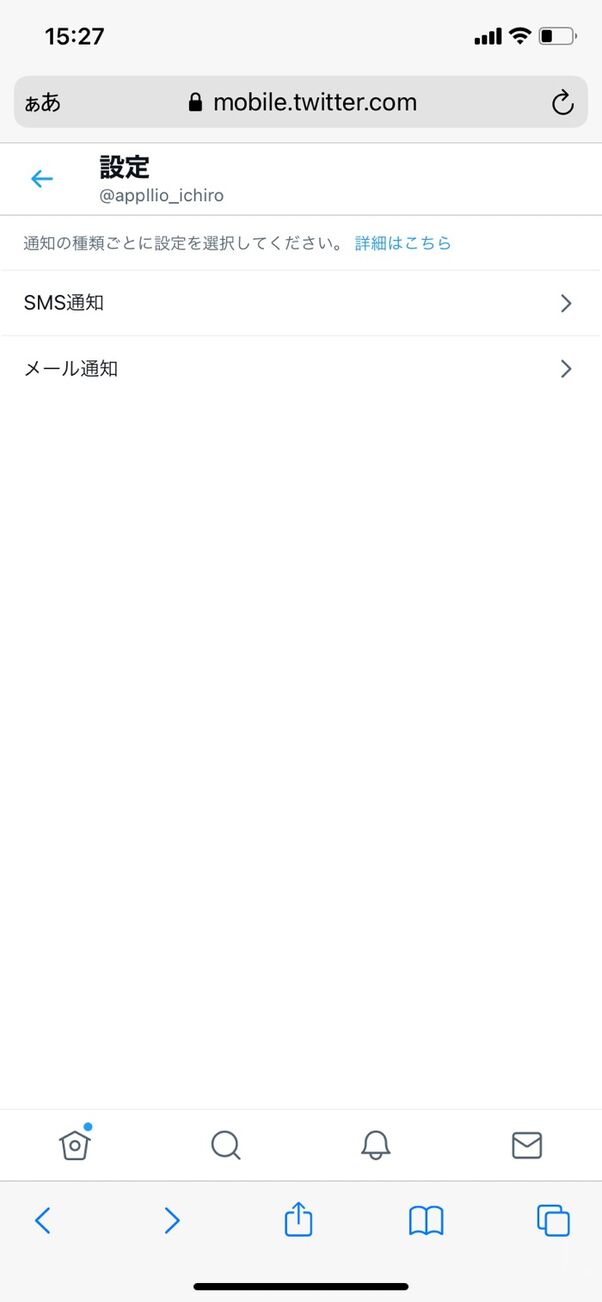Open the Twitter search tab
602x1302 pixels.
click(226, 1145)
